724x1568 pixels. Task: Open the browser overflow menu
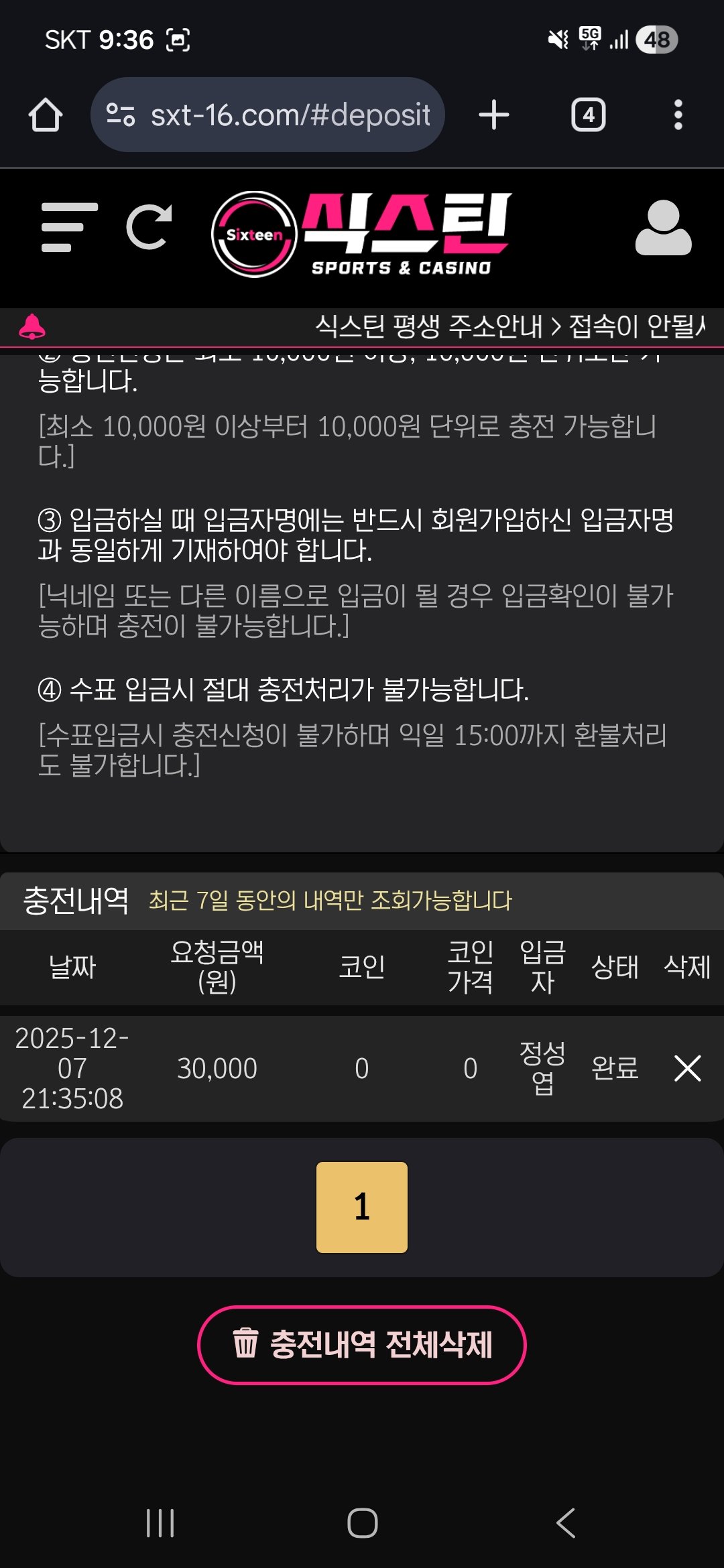coord(678,115)
